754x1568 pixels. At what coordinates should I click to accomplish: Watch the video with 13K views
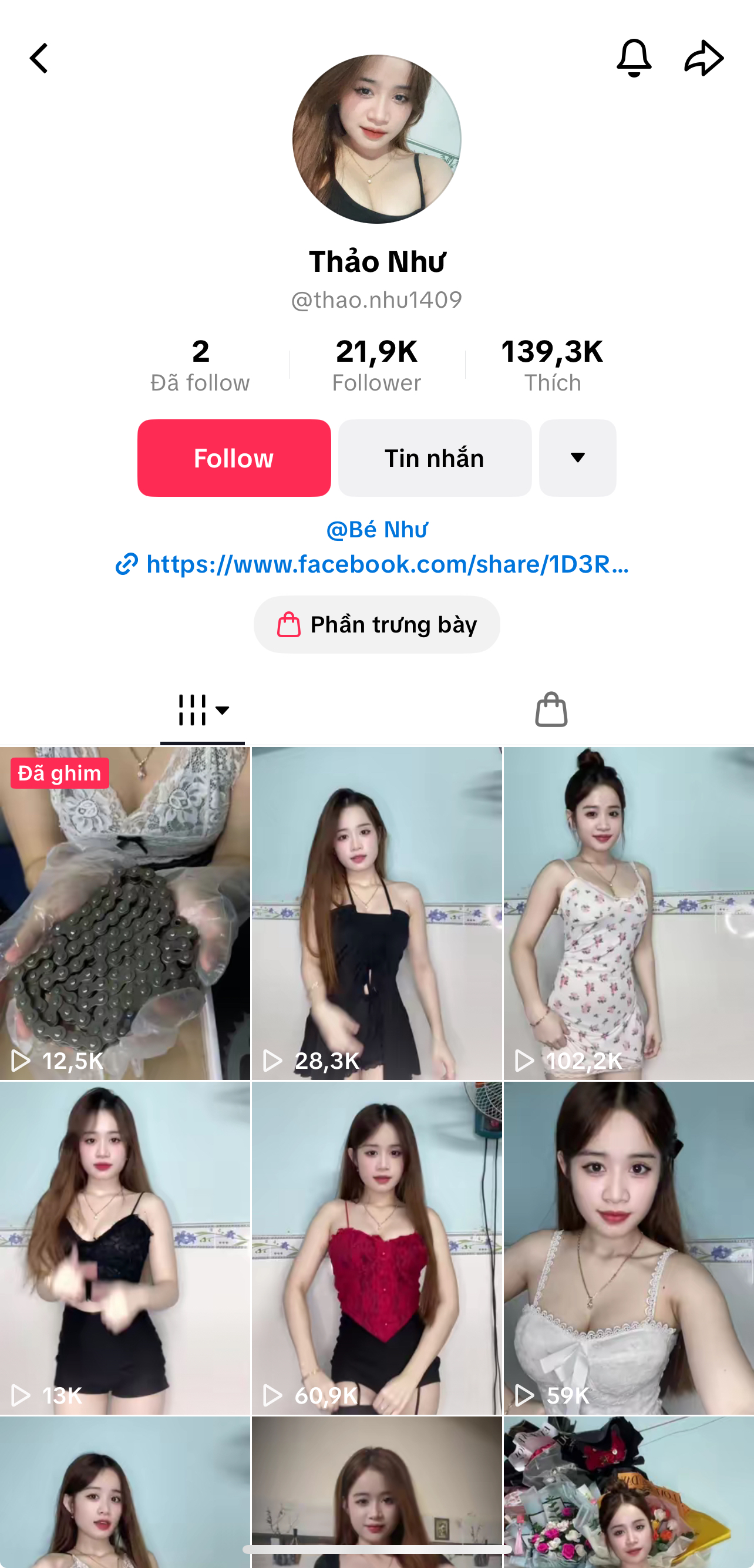124,1248
